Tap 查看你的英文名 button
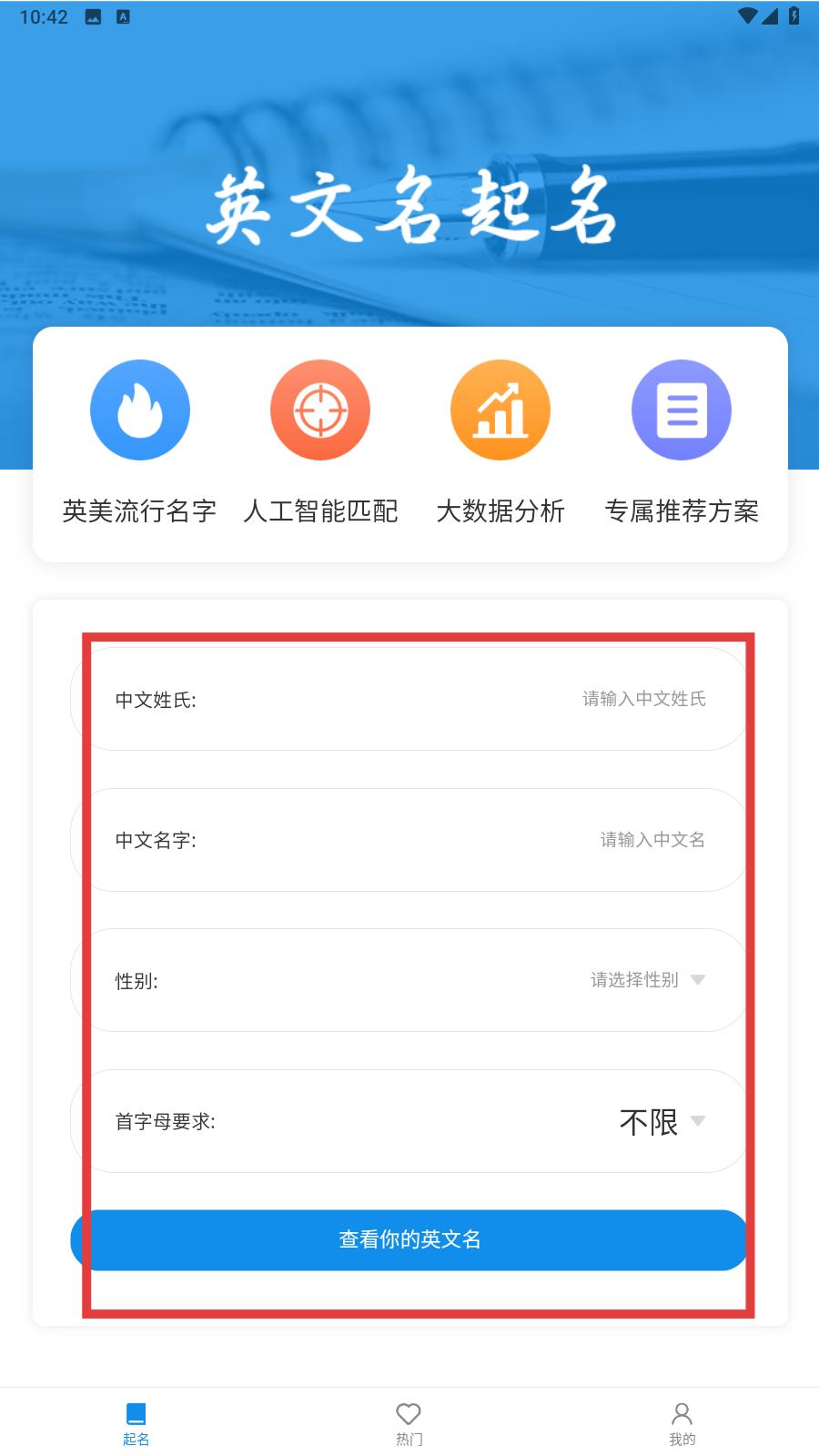The height and width of the screenshot is (1456, 819). coord(409,1239)
